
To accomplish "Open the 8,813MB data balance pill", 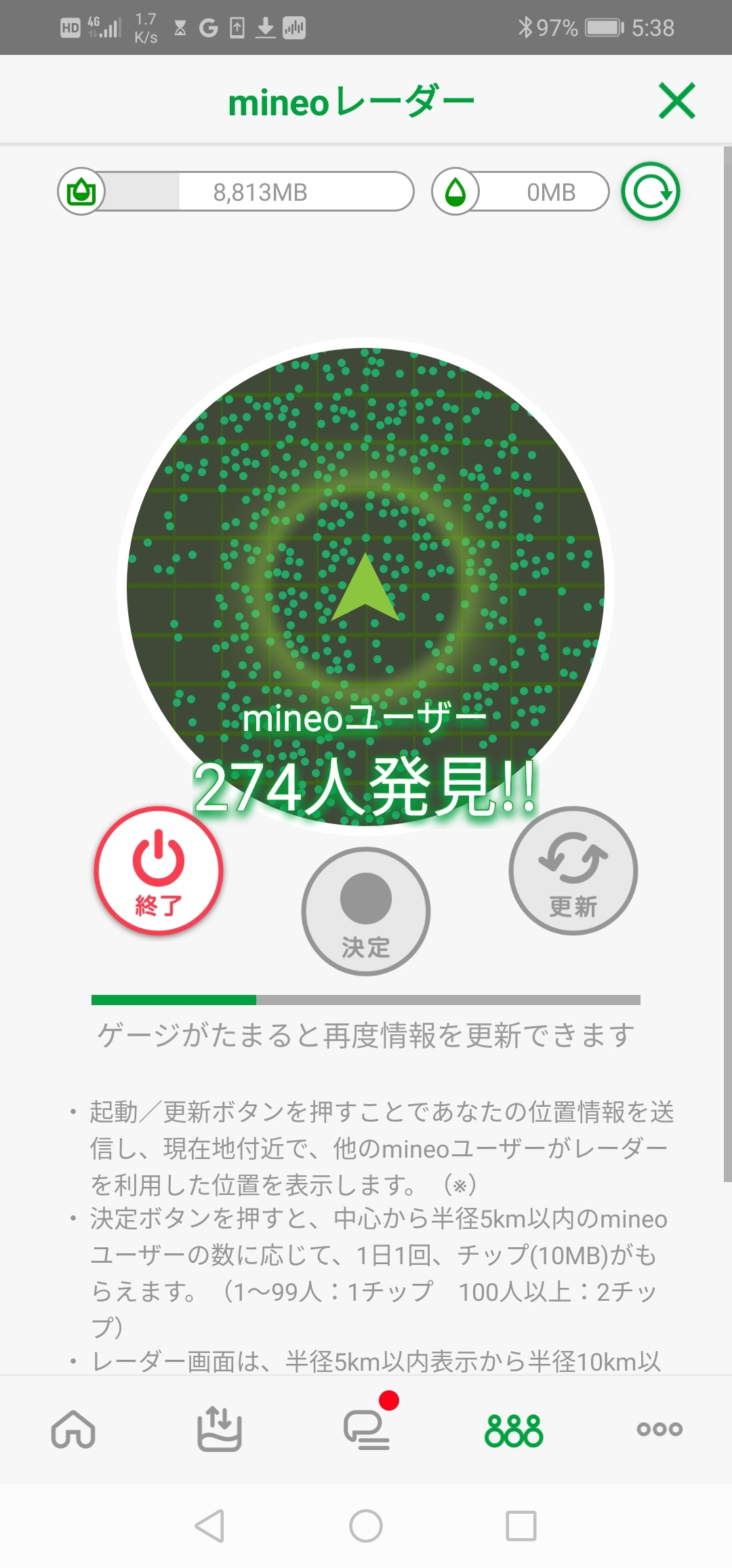I will click(x=236, y=192).
